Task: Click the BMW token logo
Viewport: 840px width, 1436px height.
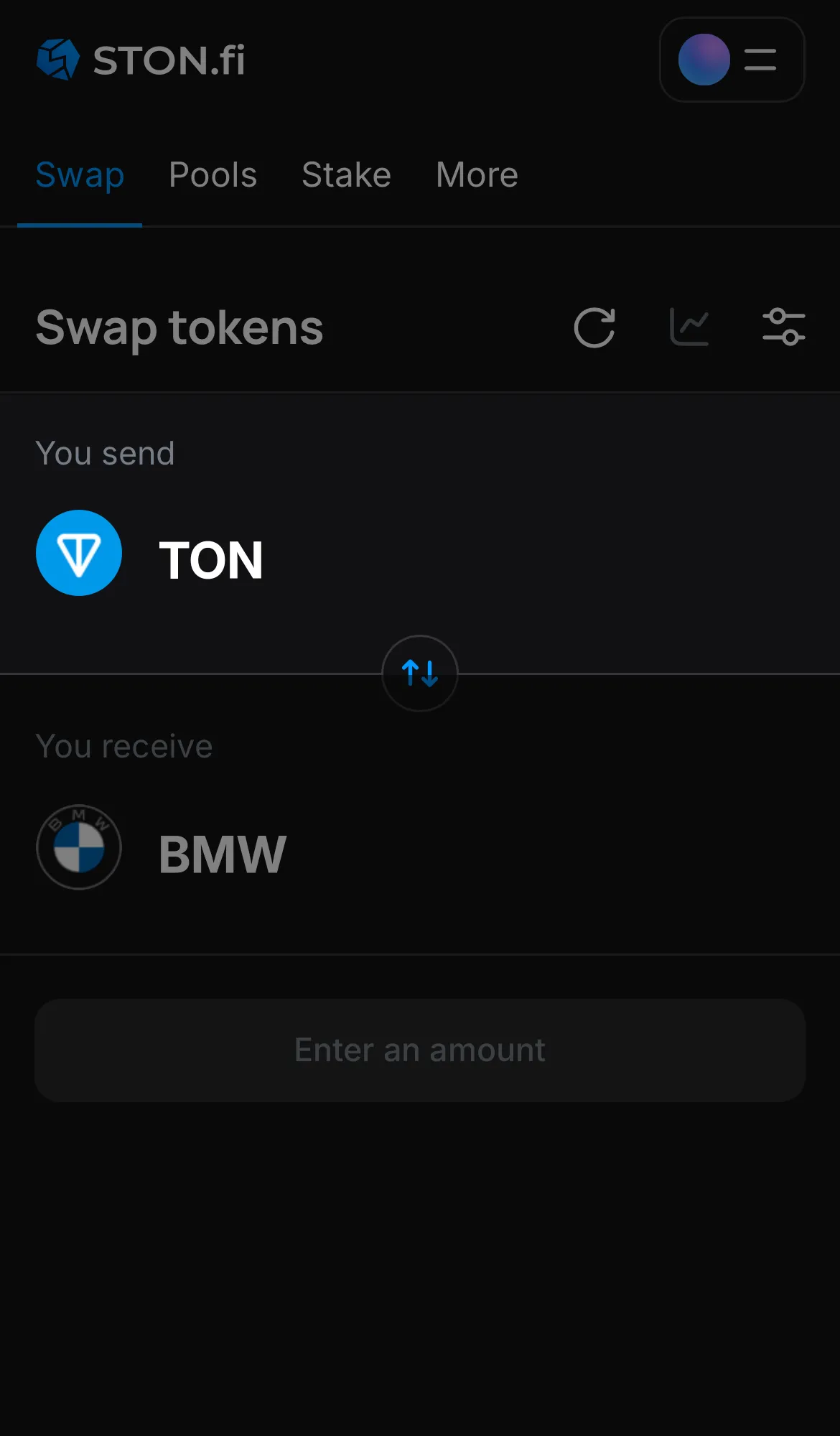Action: 79,847
